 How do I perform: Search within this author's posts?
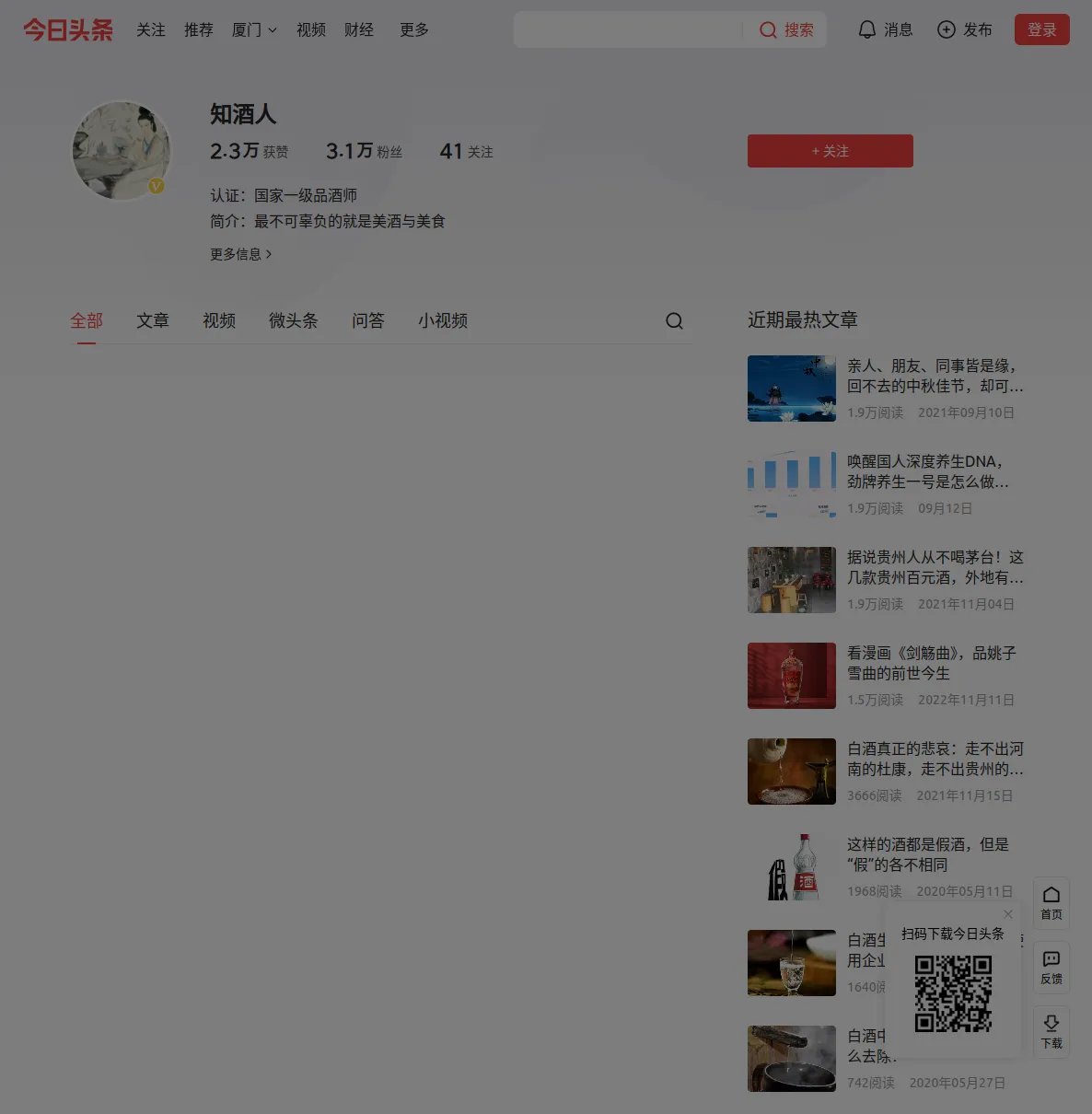(x=674, y=320)
